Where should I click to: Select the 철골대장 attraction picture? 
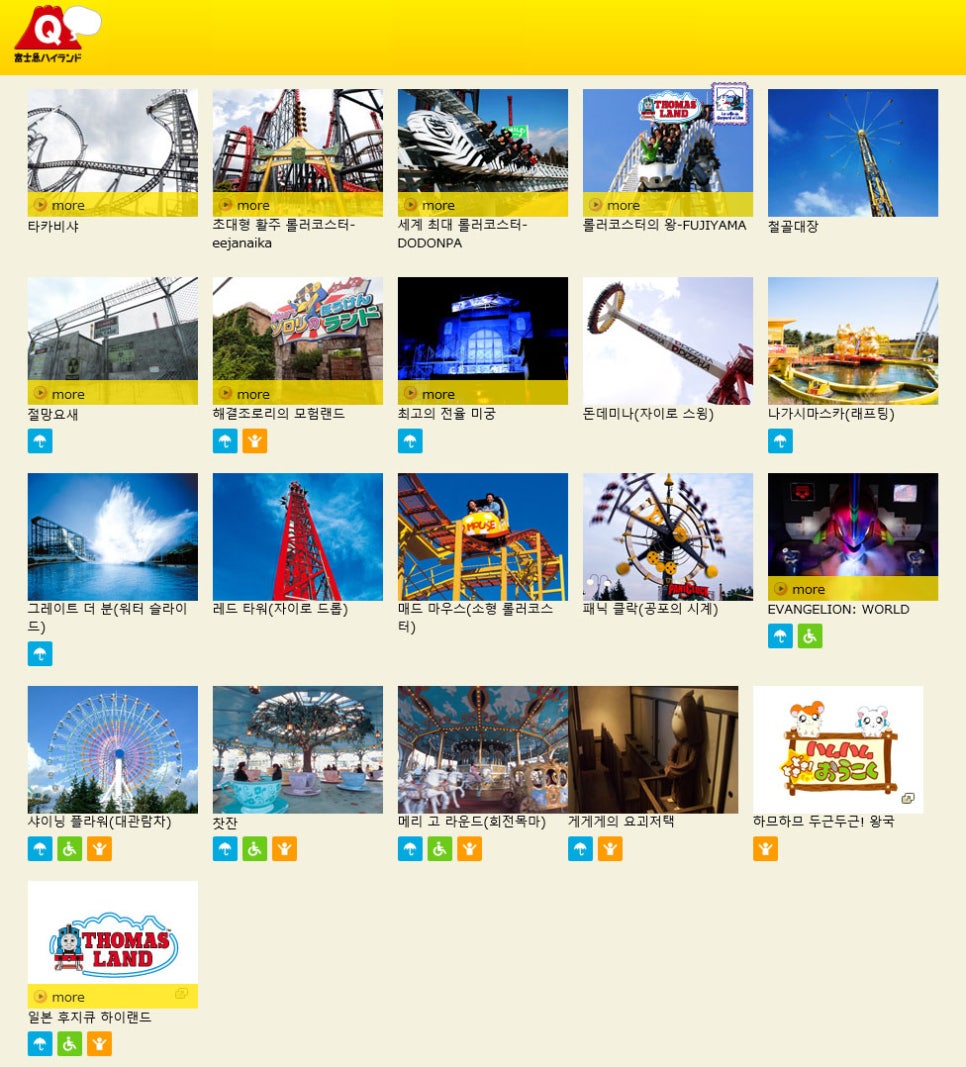pos(852,152)
